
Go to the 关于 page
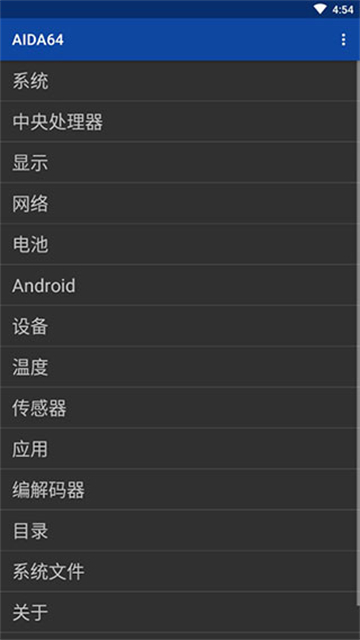tap(178, 611)
